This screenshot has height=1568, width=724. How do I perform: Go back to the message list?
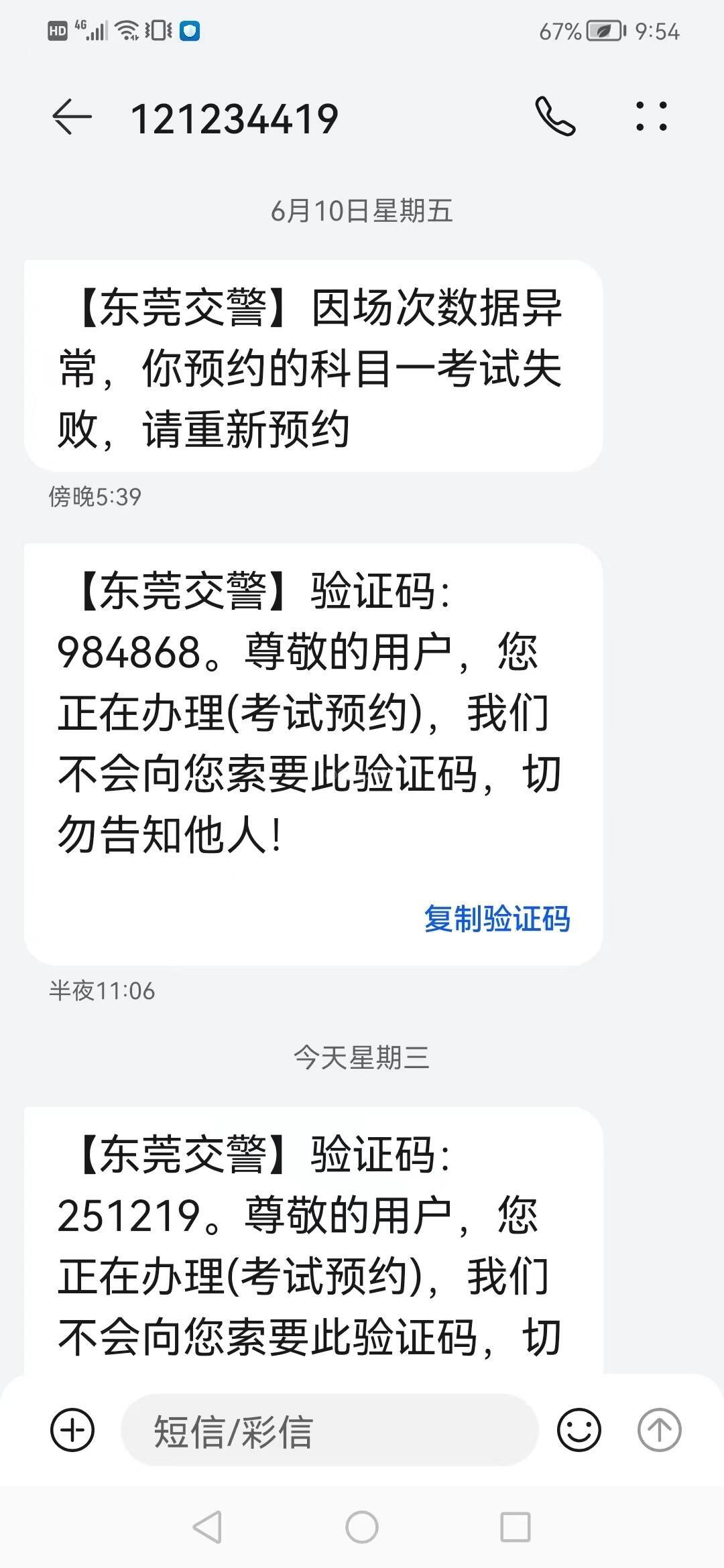72,117
